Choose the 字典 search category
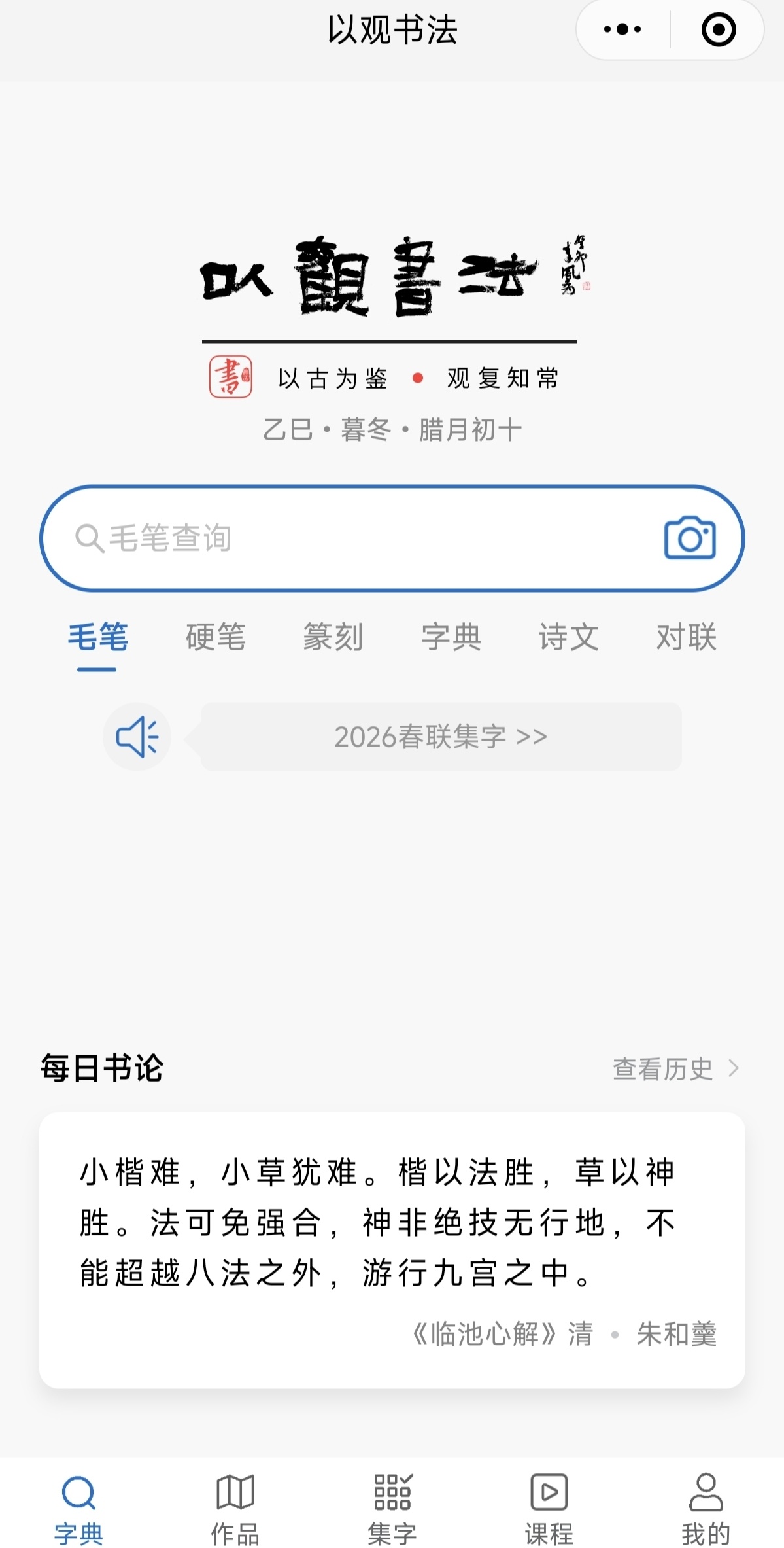The height and width of the screenshot is (1548, 784). pyautogui.click(x=451, y=637)
